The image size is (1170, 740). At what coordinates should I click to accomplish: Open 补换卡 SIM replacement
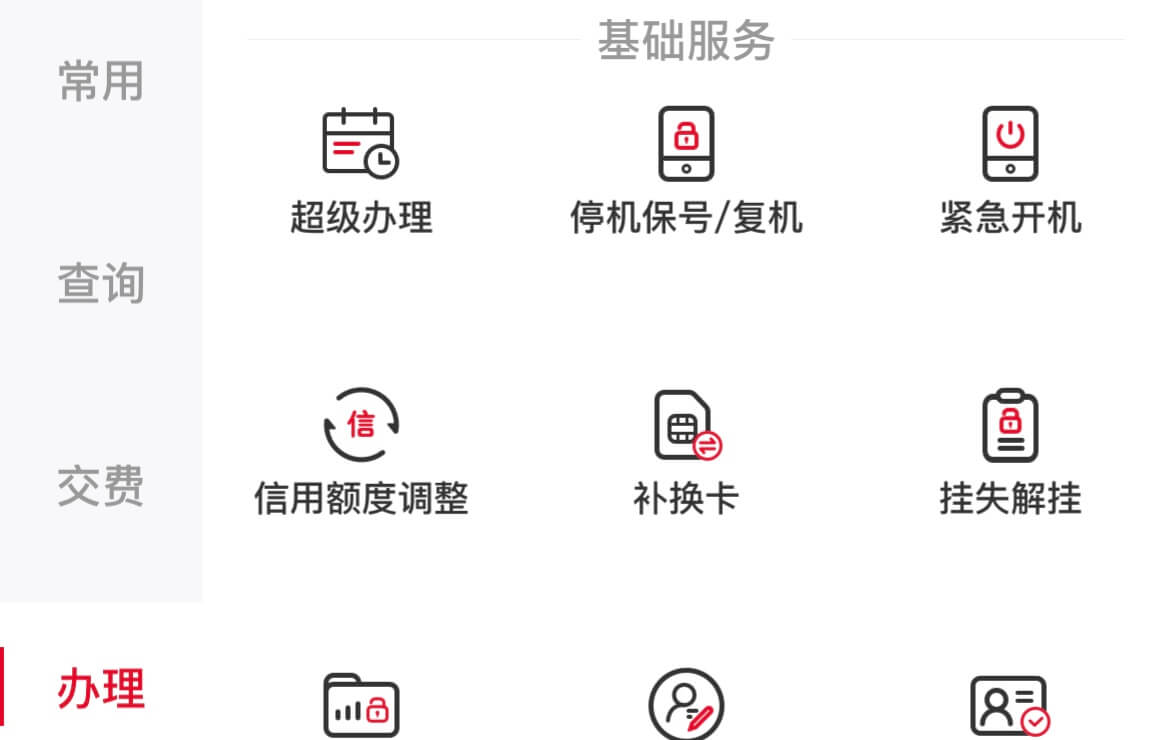pyautogui.click(x=686, y=452)
